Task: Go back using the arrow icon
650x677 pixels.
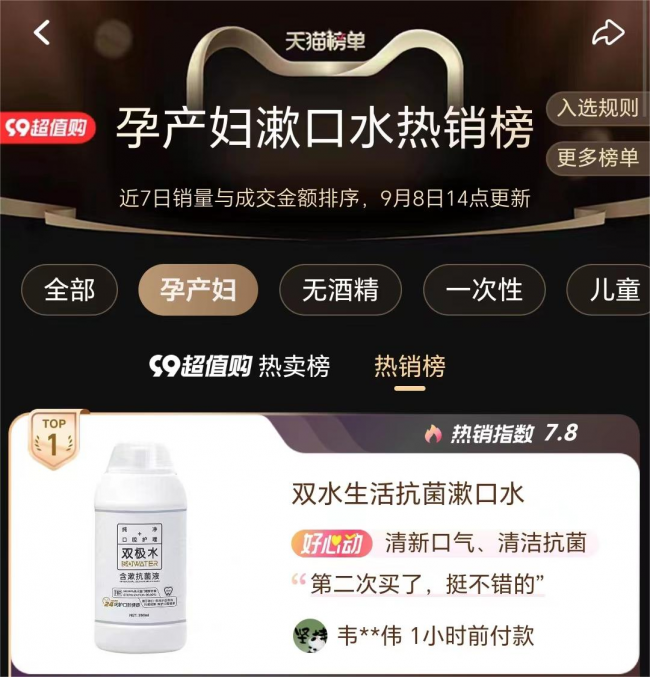Action: 41,33
